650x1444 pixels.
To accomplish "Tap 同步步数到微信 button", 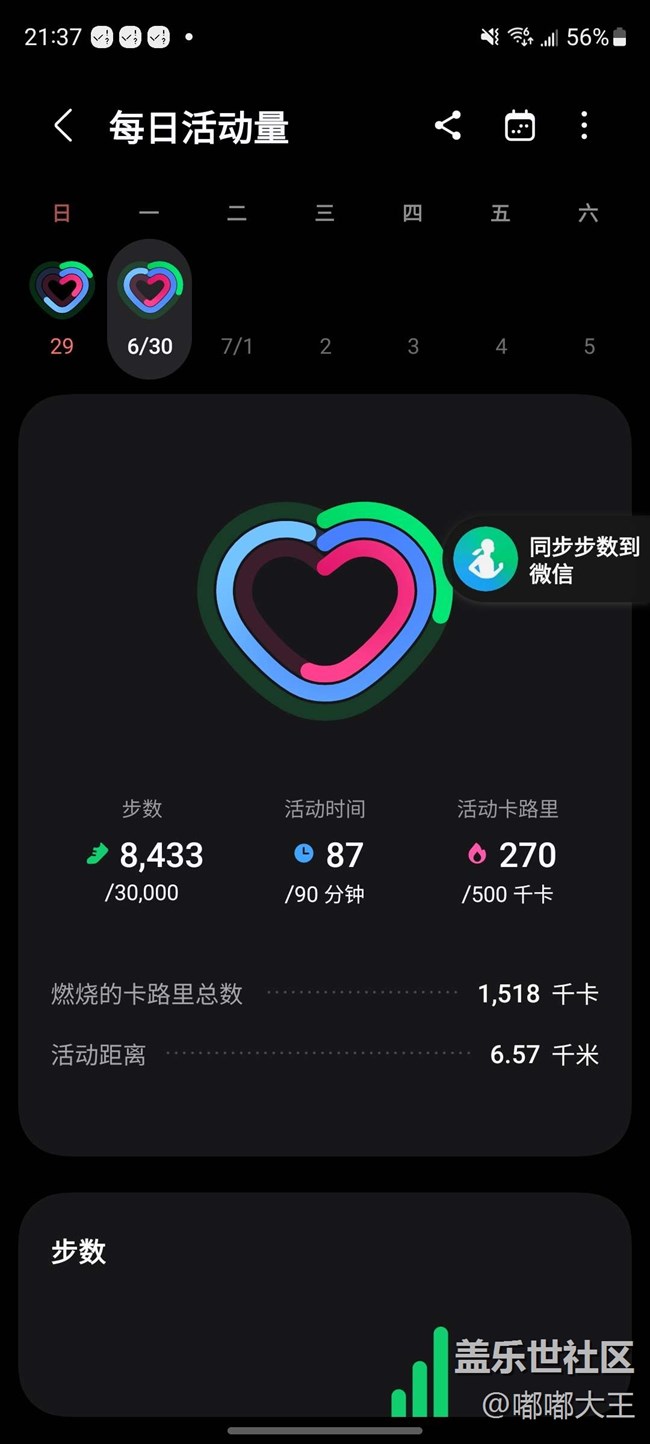I will click(x=546, y=558).
